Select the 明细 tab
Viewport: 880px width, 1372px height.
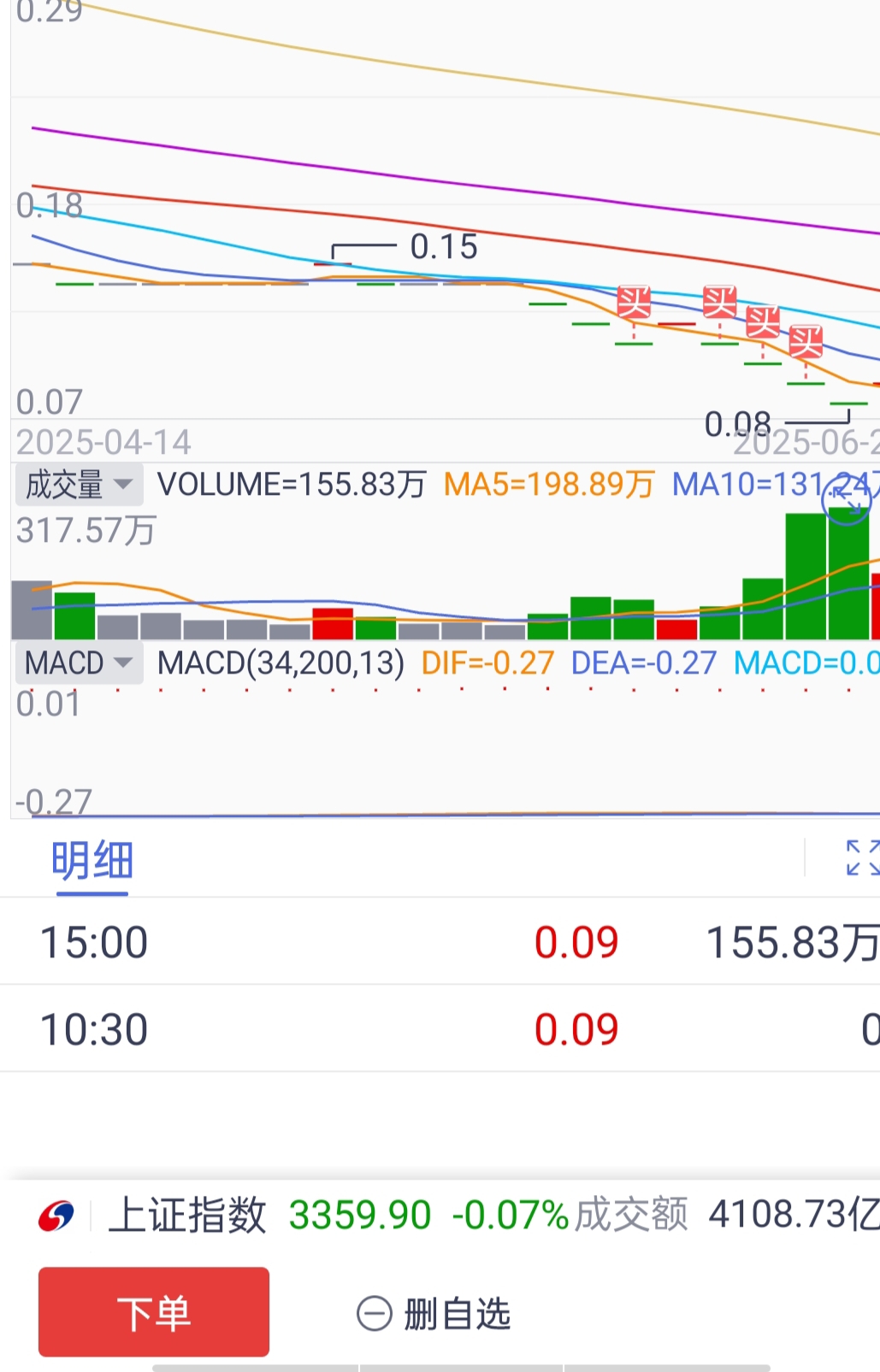click(92, 861)
